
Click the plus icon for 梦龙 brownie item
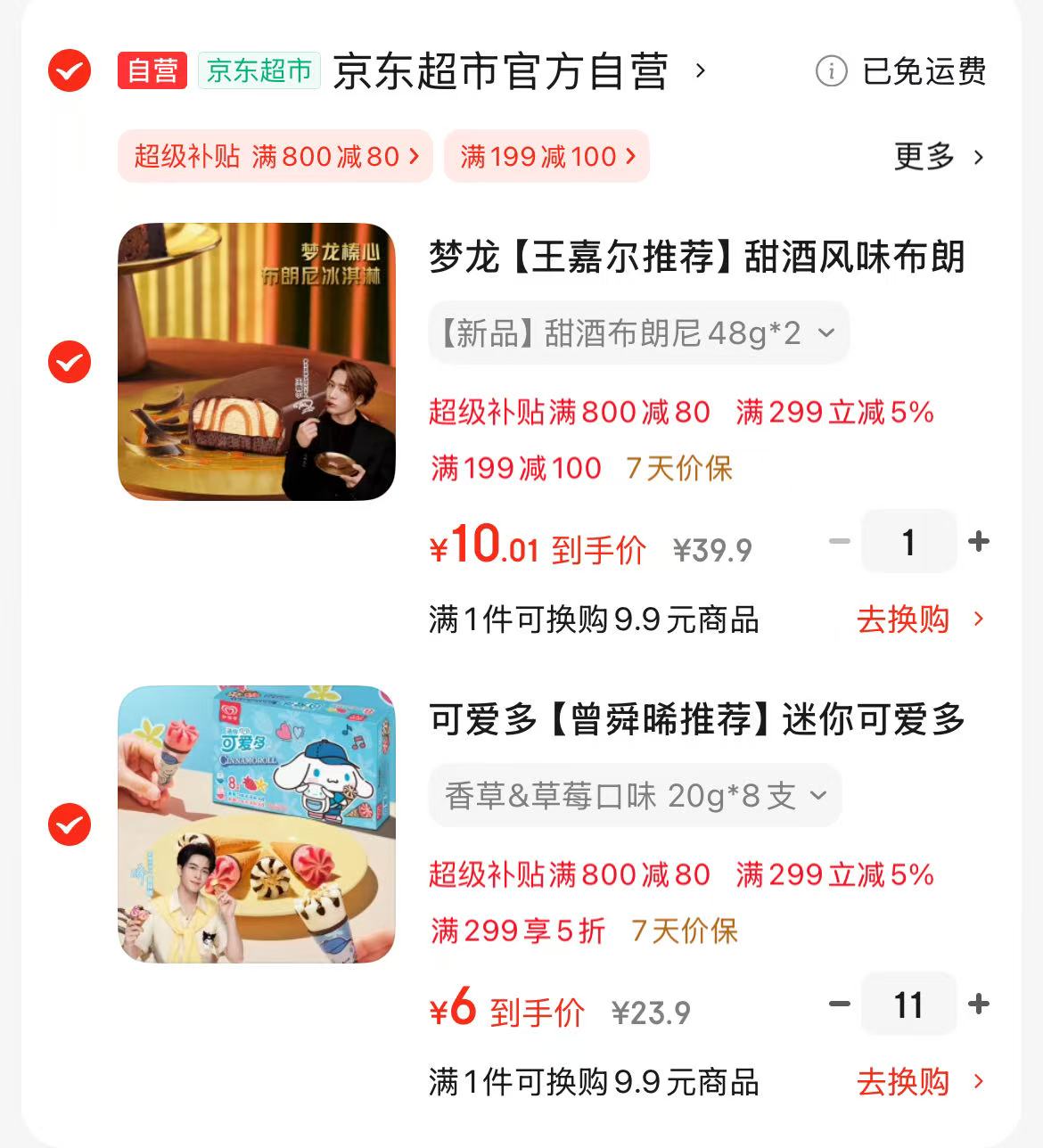(981, 540)
